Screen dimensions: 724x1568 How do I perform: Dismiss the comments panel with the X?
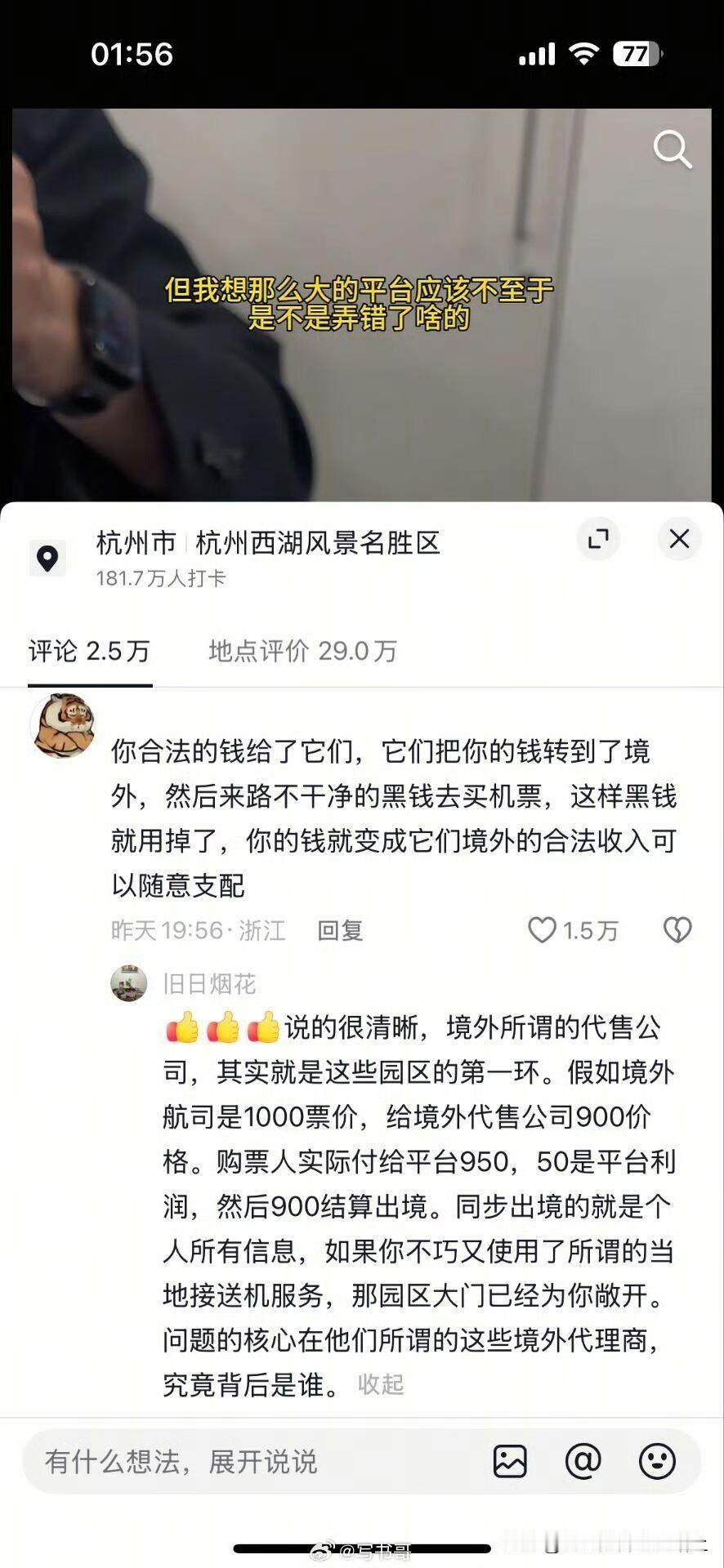[x=679, y=539]
